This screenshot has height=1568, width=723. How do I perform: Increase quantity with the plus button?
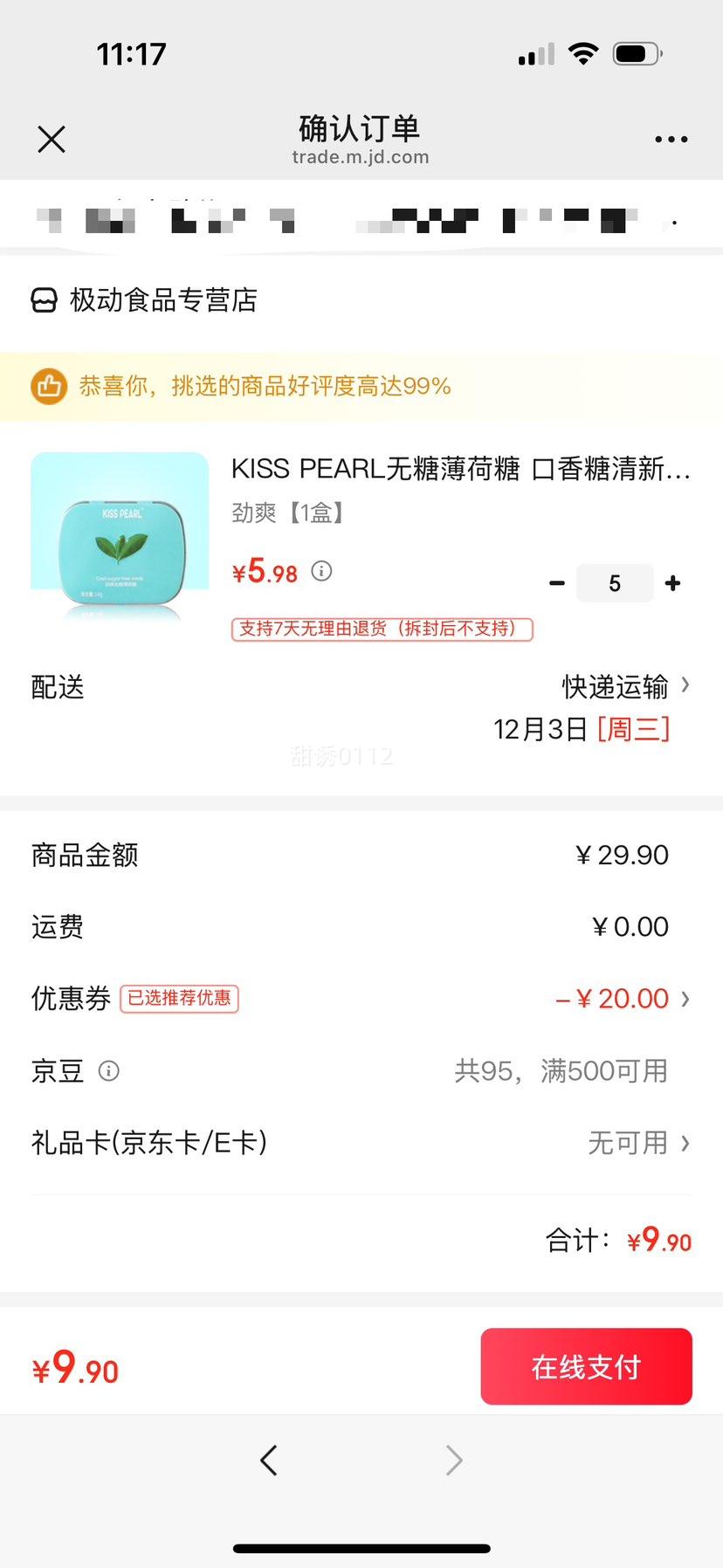coord(672,582)
